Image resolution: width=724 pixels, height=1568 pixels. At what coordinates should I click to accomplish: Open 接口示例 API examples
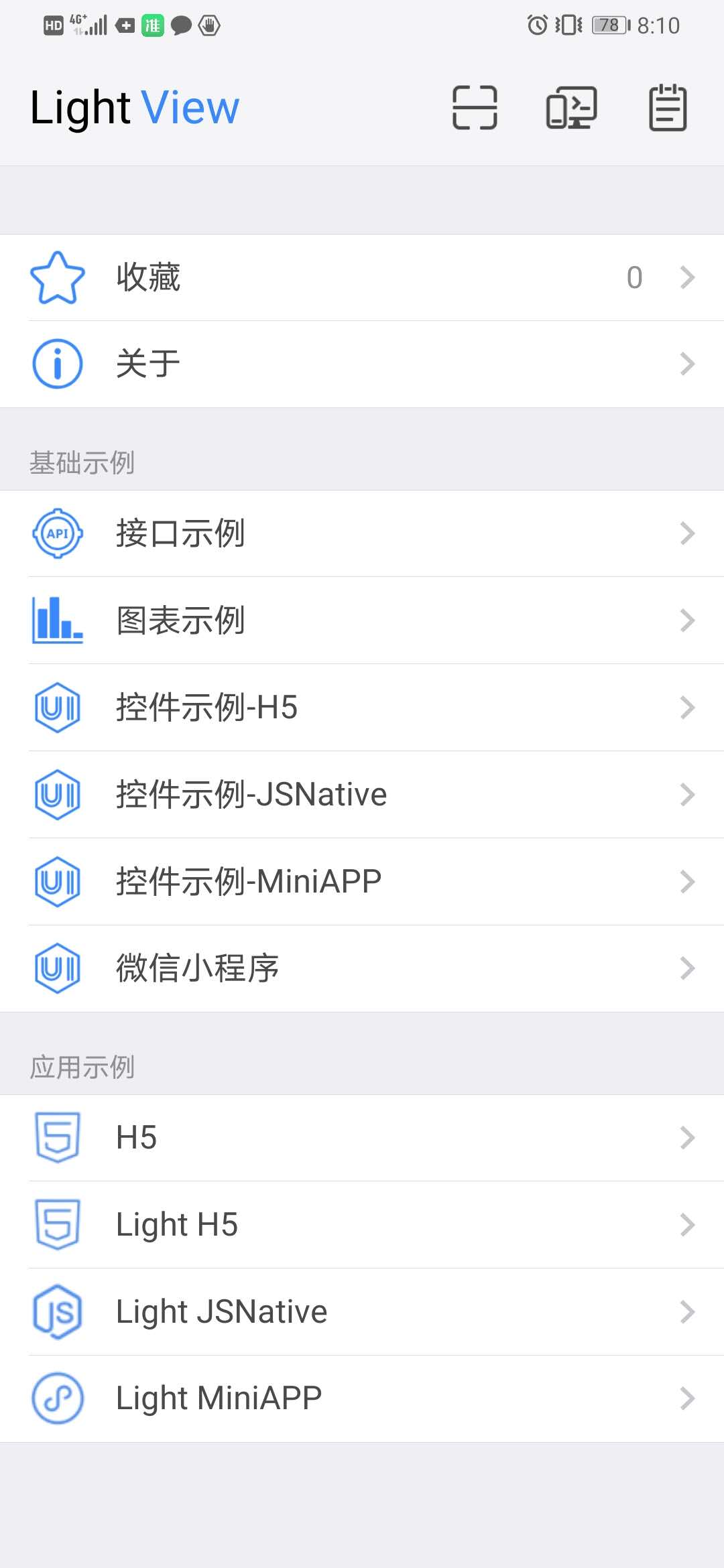362,533
